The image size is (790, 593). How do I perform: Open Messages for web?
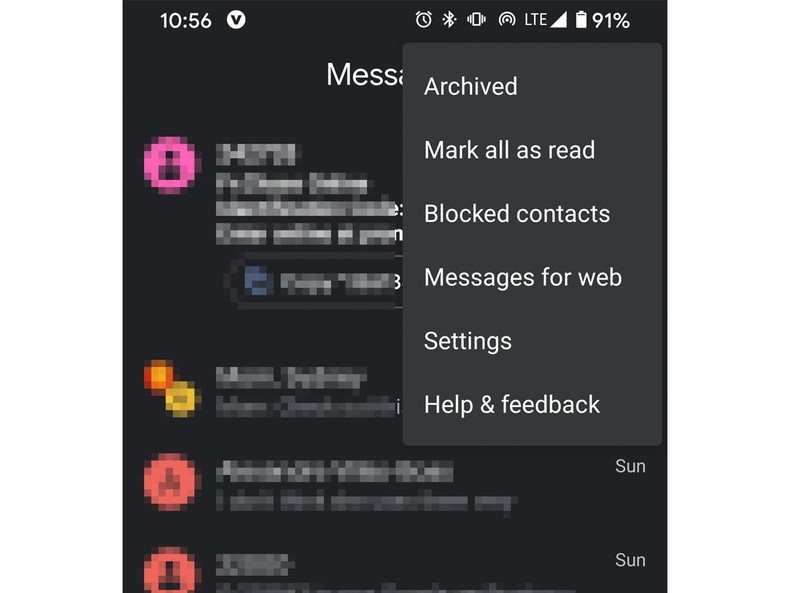522,277
